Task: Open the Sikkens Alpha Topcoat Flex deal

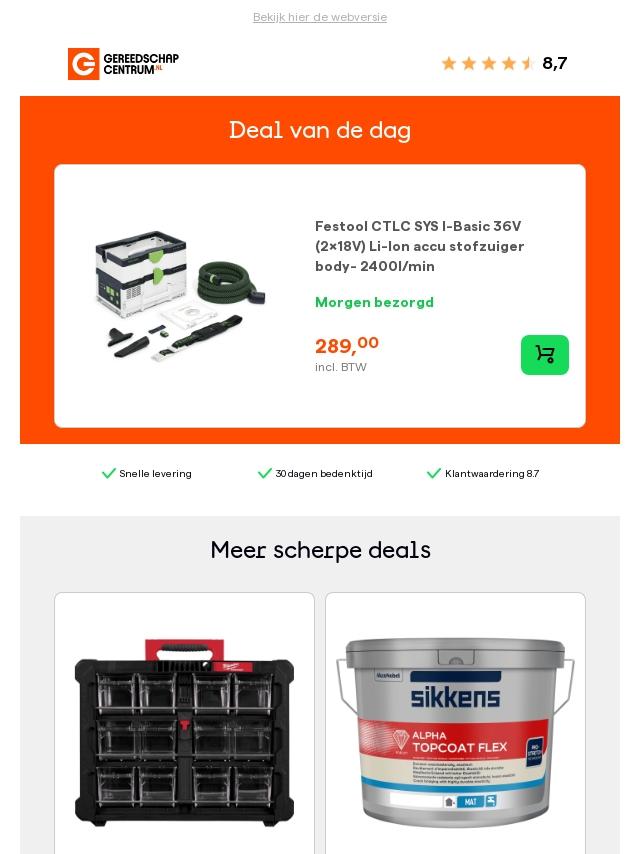Action: point(455,732)
